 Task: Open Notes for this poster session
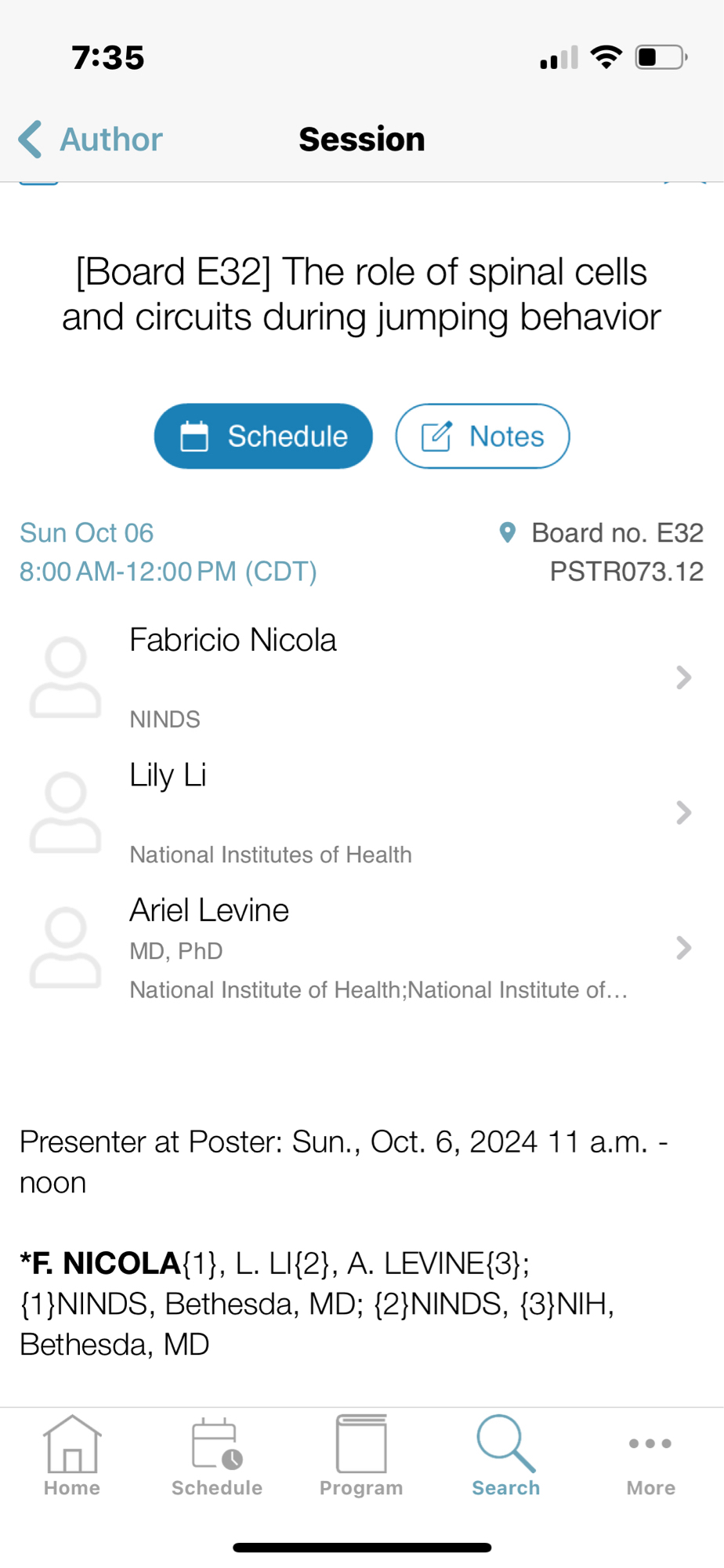pos(482,437)
